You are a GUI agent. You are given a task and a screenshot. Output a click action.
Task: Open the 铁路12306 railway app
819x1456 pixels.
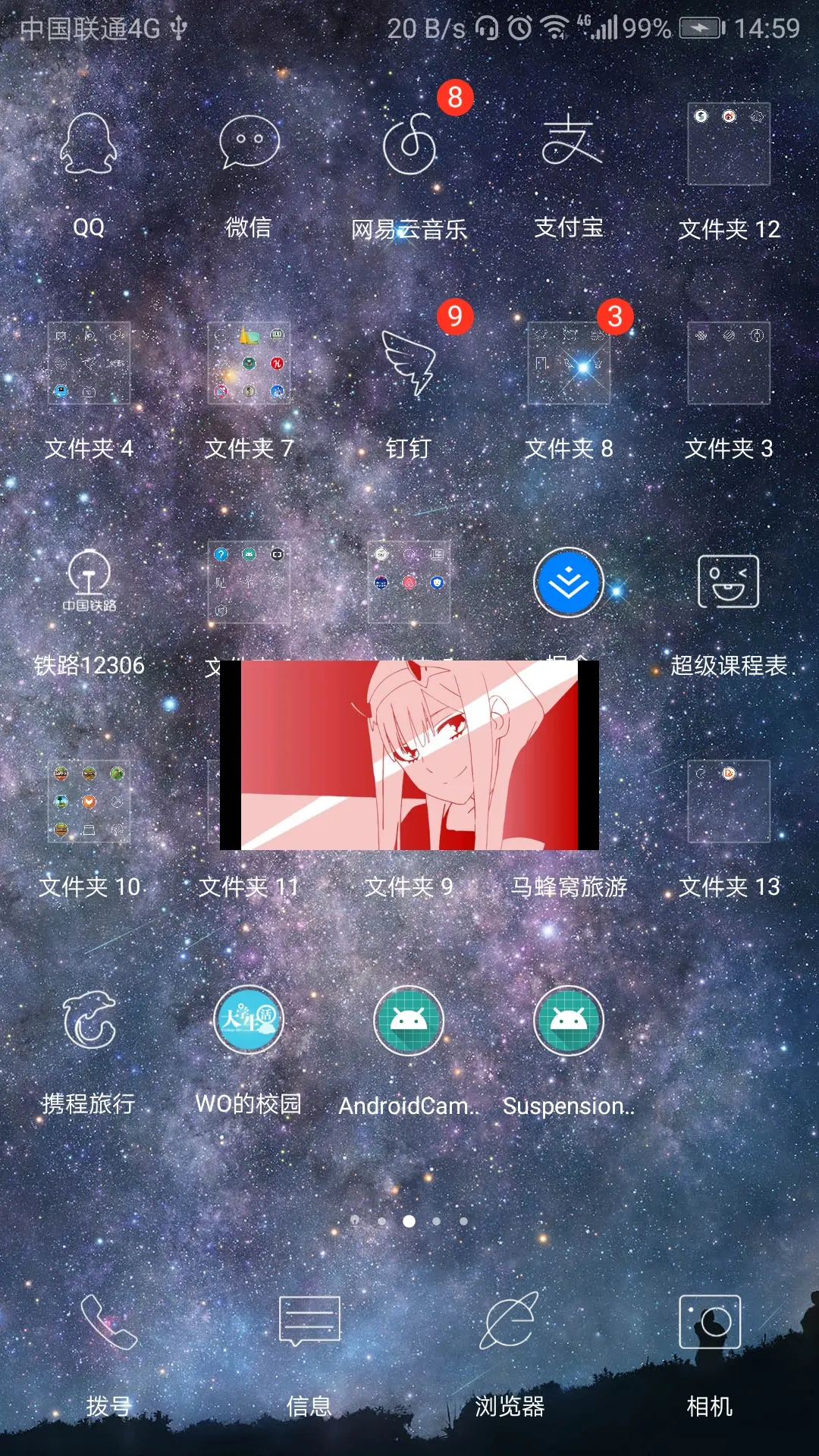pos(89,582)
